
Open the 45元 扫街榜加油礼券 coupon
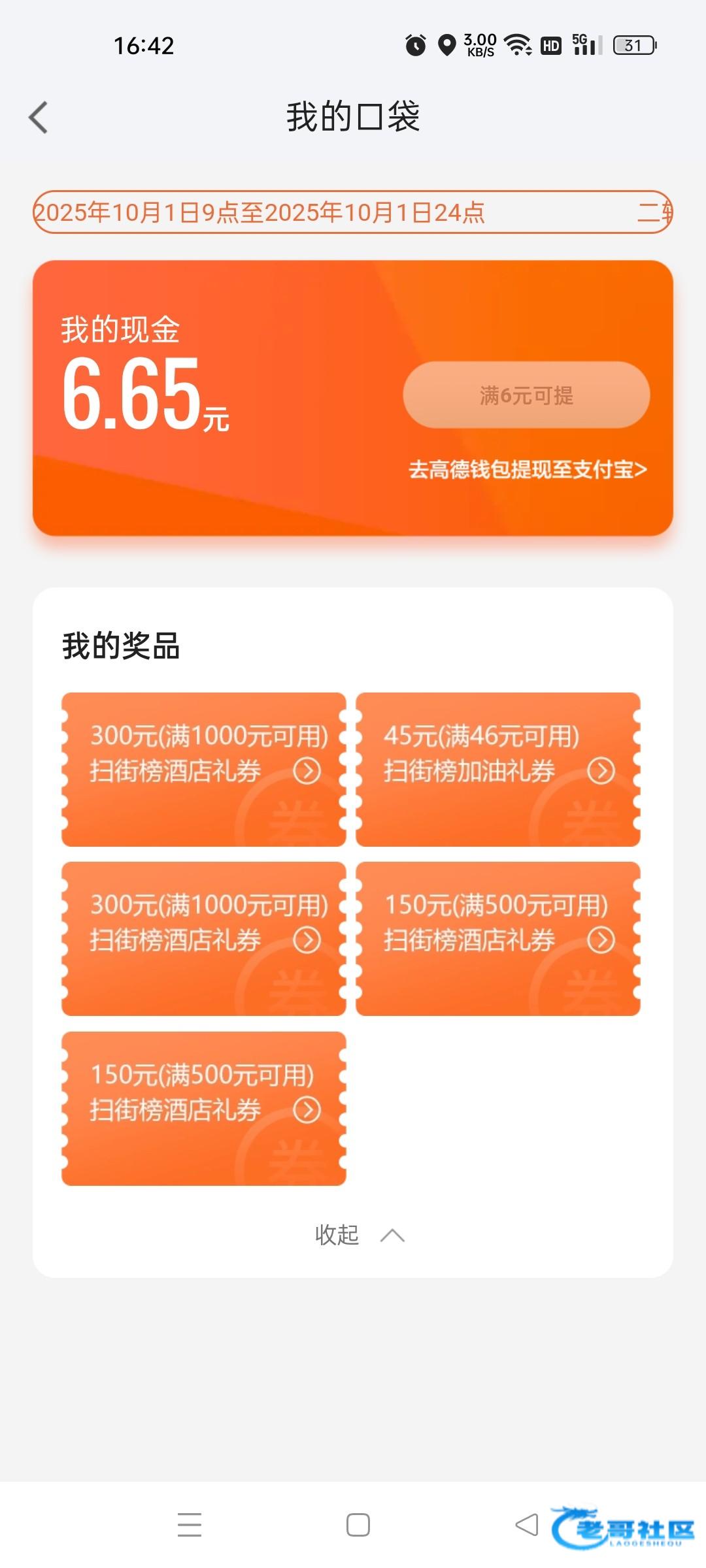tap(498, 769)
